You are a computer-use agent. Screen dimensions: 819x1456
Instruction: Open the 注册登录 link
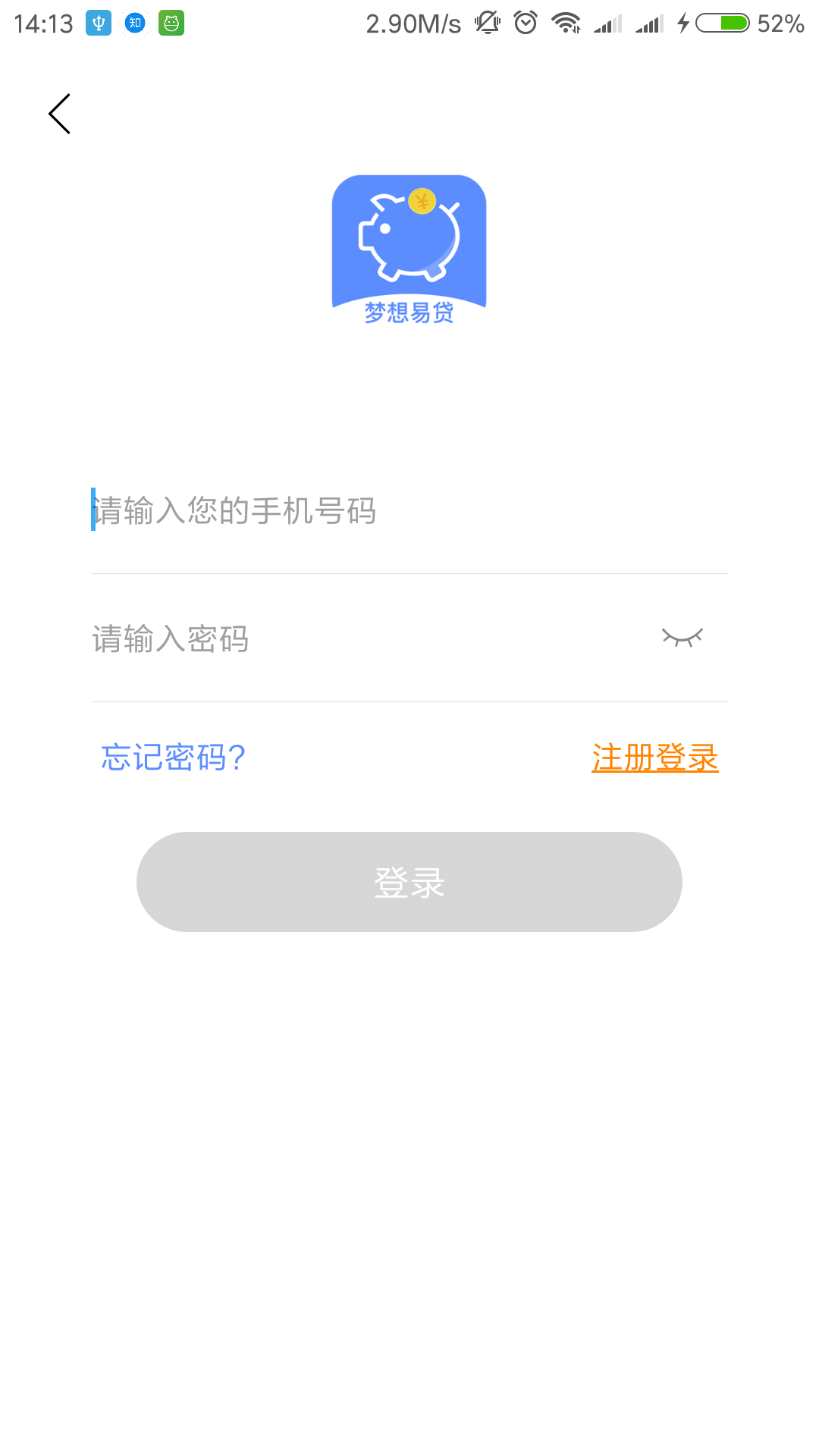coord(654,758)
